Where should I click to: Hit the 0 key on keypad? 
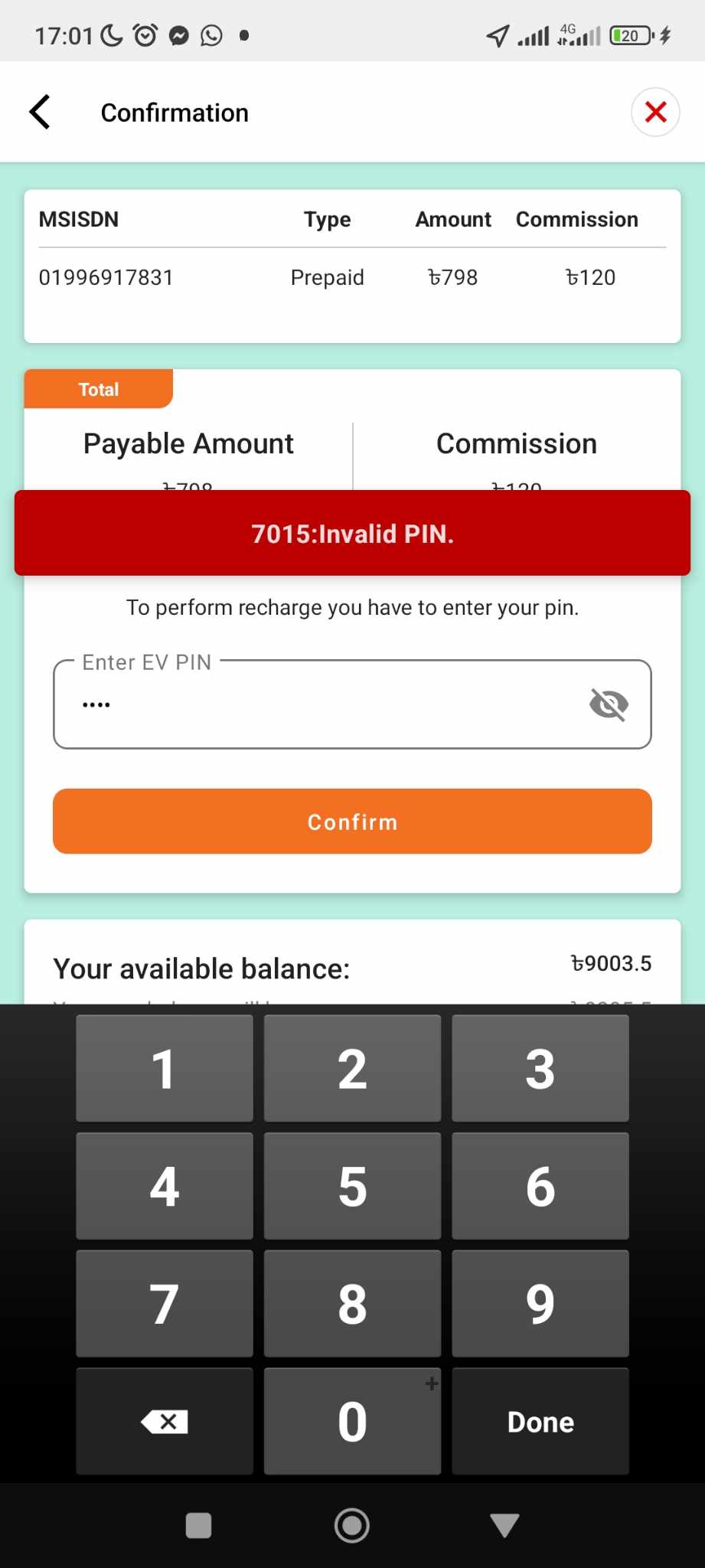coord(352,1422)
